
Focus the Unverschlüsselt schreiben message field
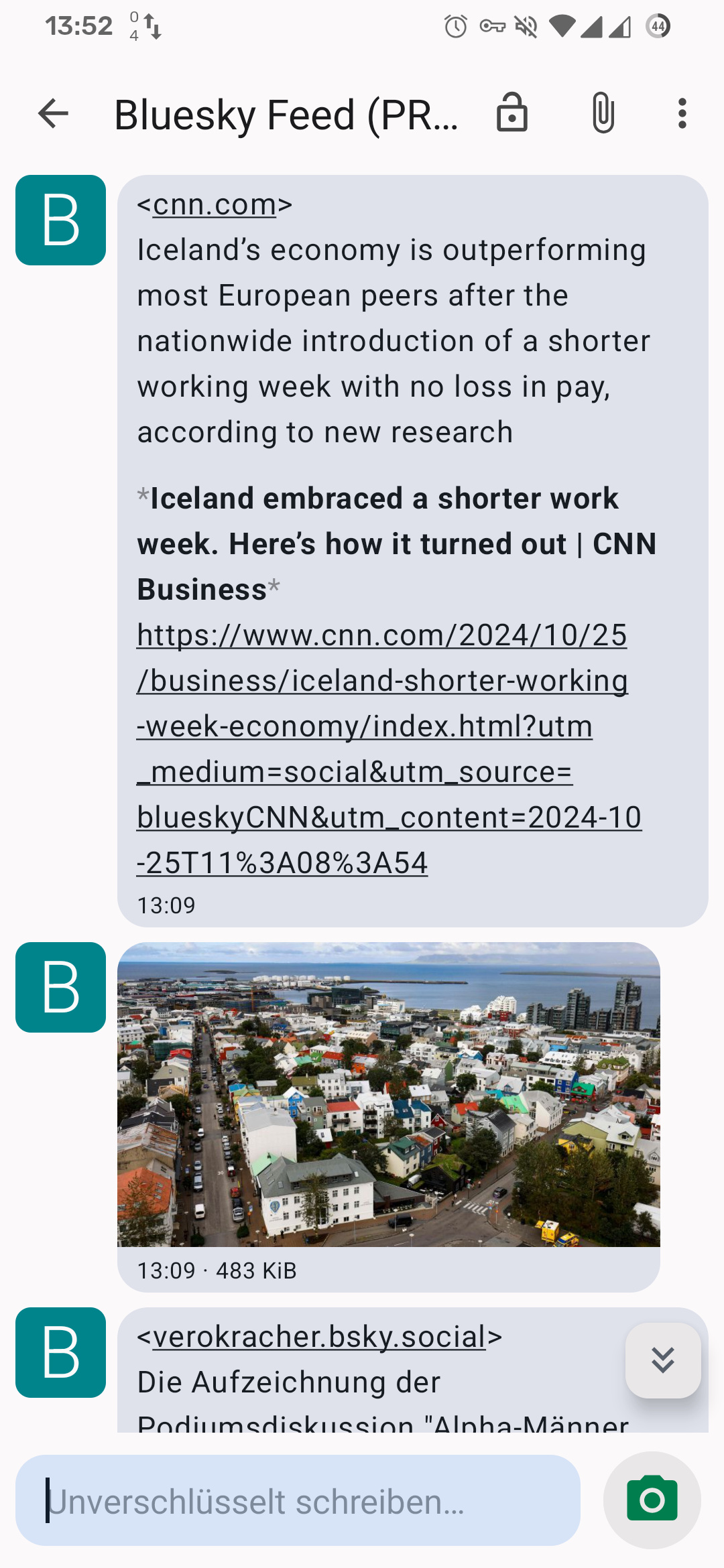(298, 1500)
